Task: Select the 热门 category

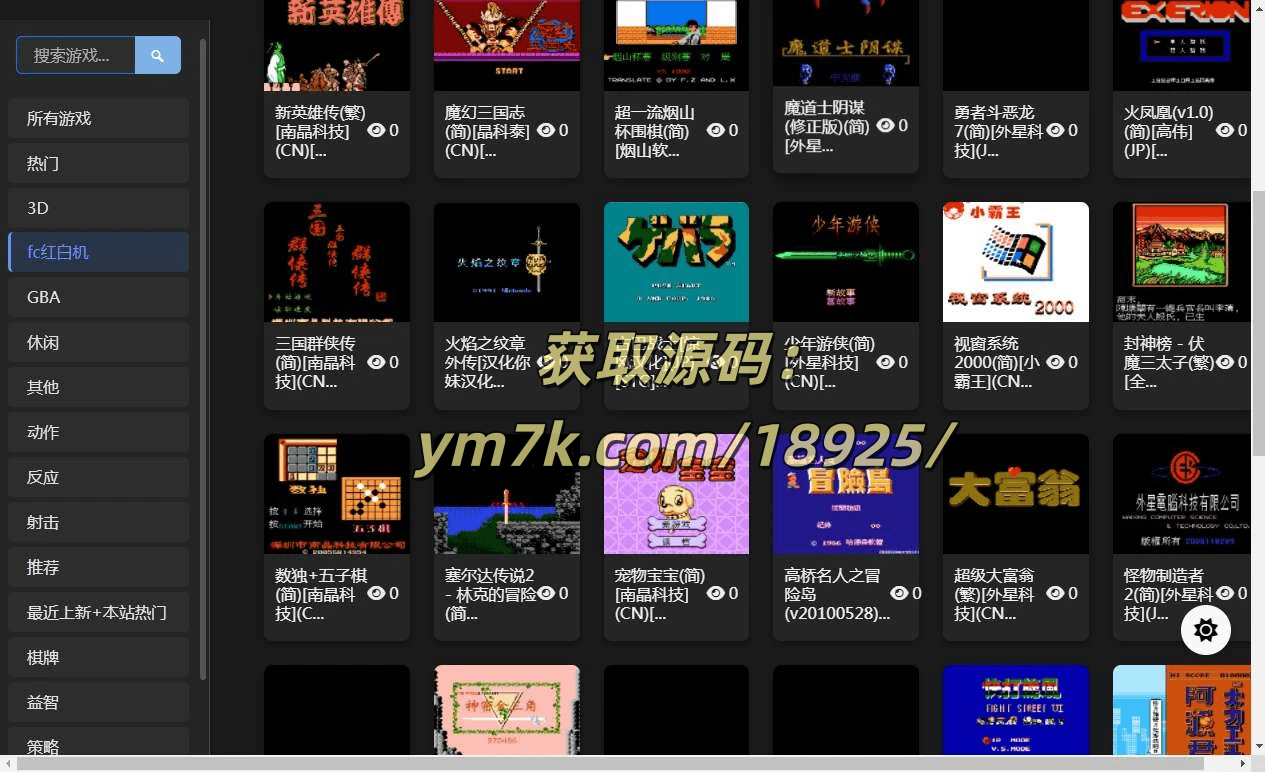Action: click(x=98, y=163)
